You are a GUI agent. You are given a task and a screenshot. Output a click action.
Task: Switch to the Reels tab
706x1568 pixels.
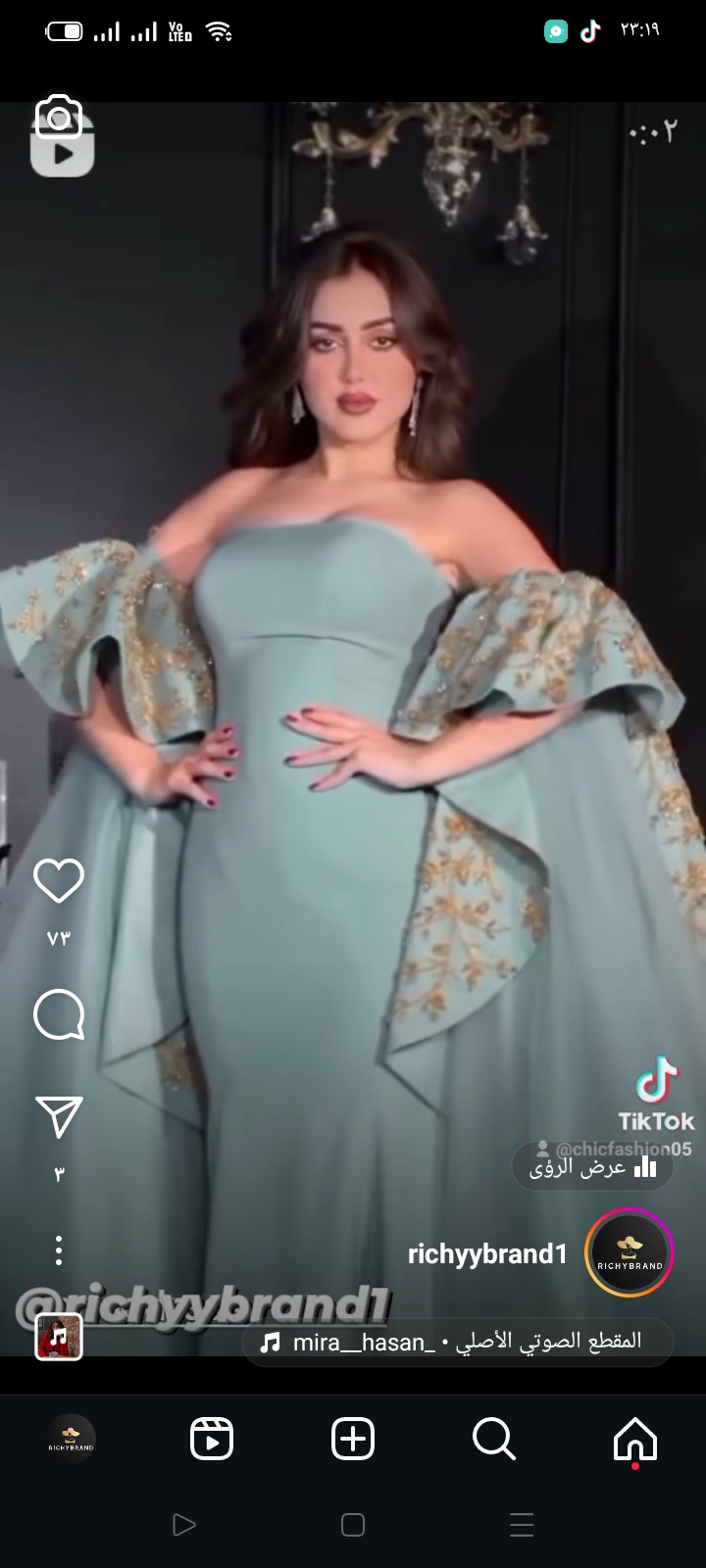click(x=212, y=1440)
